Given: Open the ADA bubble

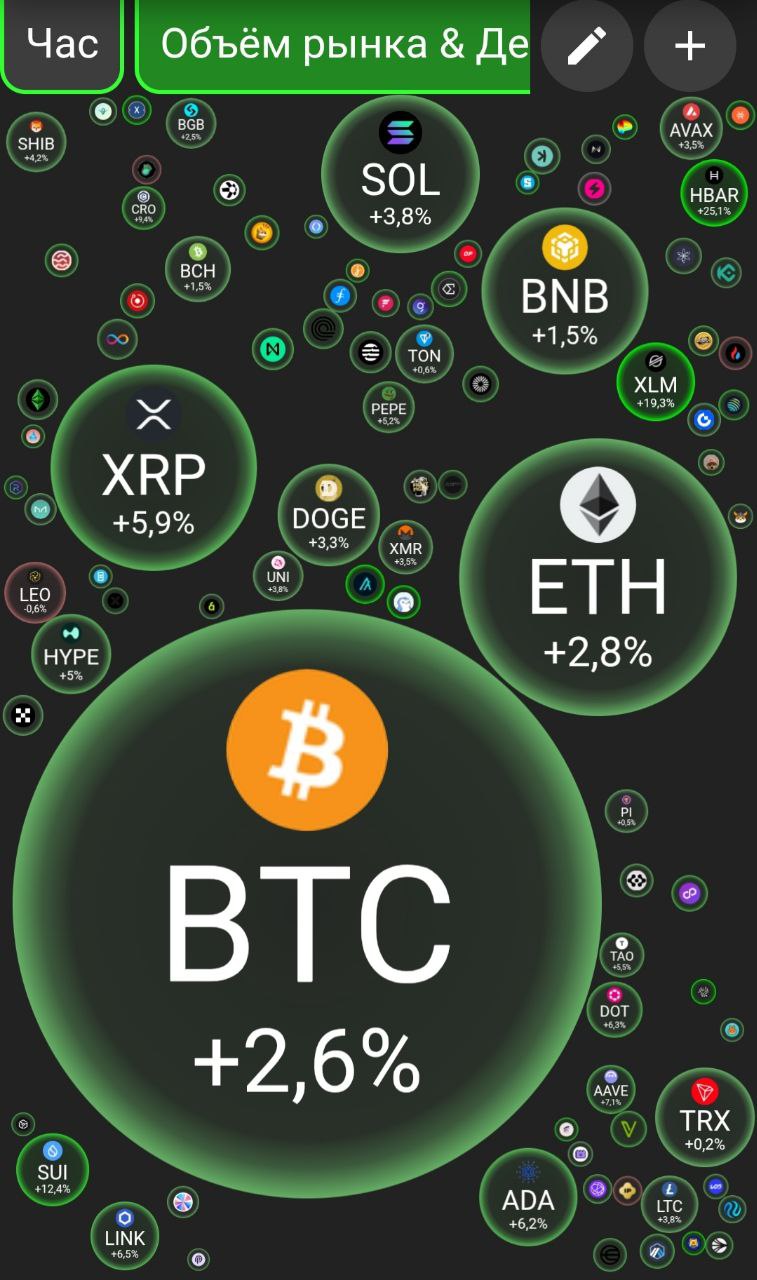Looking at the screenshot, I should pyautogui.click(x=528, y=1197).
